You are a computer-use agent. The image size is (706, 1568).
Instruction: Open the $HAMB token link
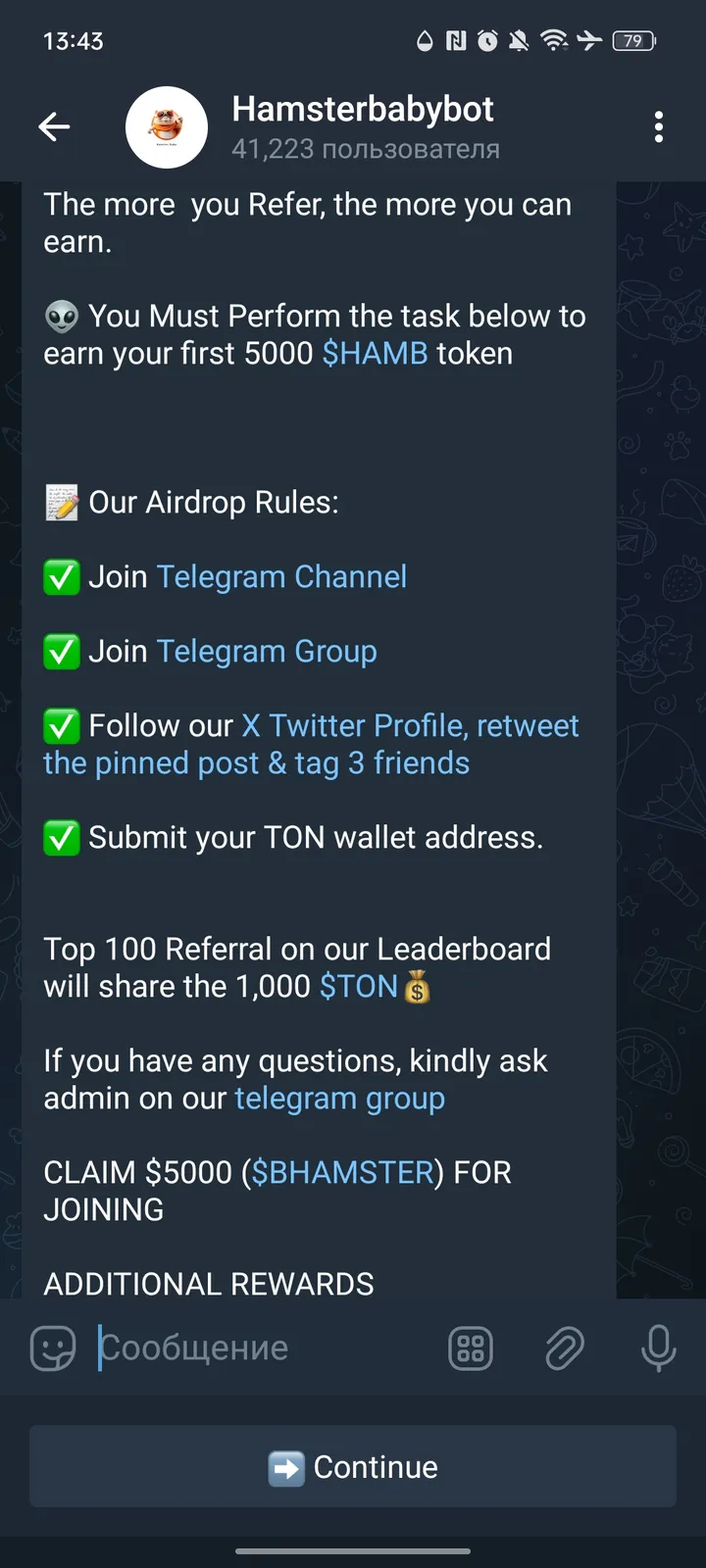[375, 354]
